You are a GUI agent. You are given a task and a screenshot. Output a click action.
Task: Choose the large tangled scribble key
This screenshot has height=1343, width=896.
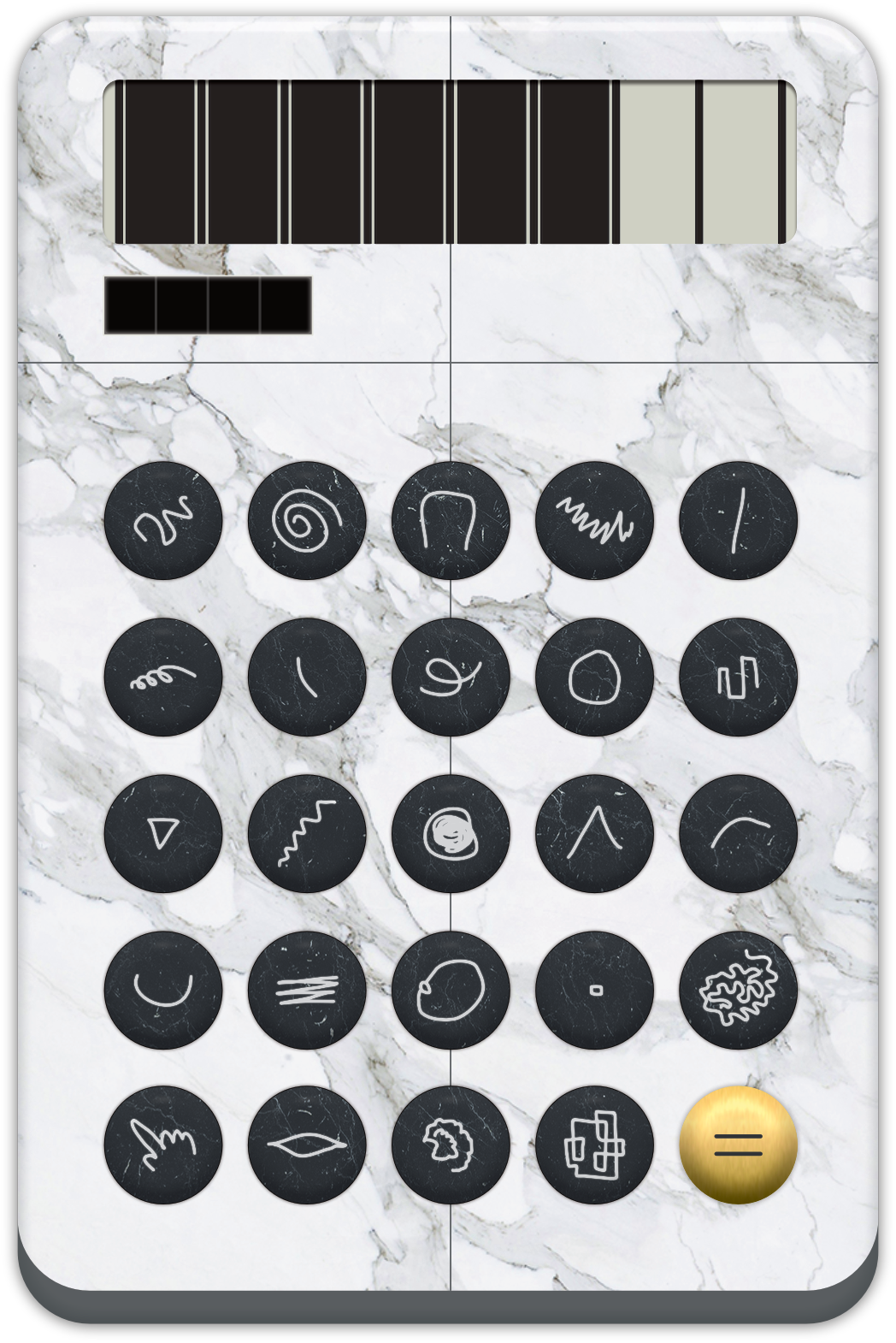coord(738,990)
